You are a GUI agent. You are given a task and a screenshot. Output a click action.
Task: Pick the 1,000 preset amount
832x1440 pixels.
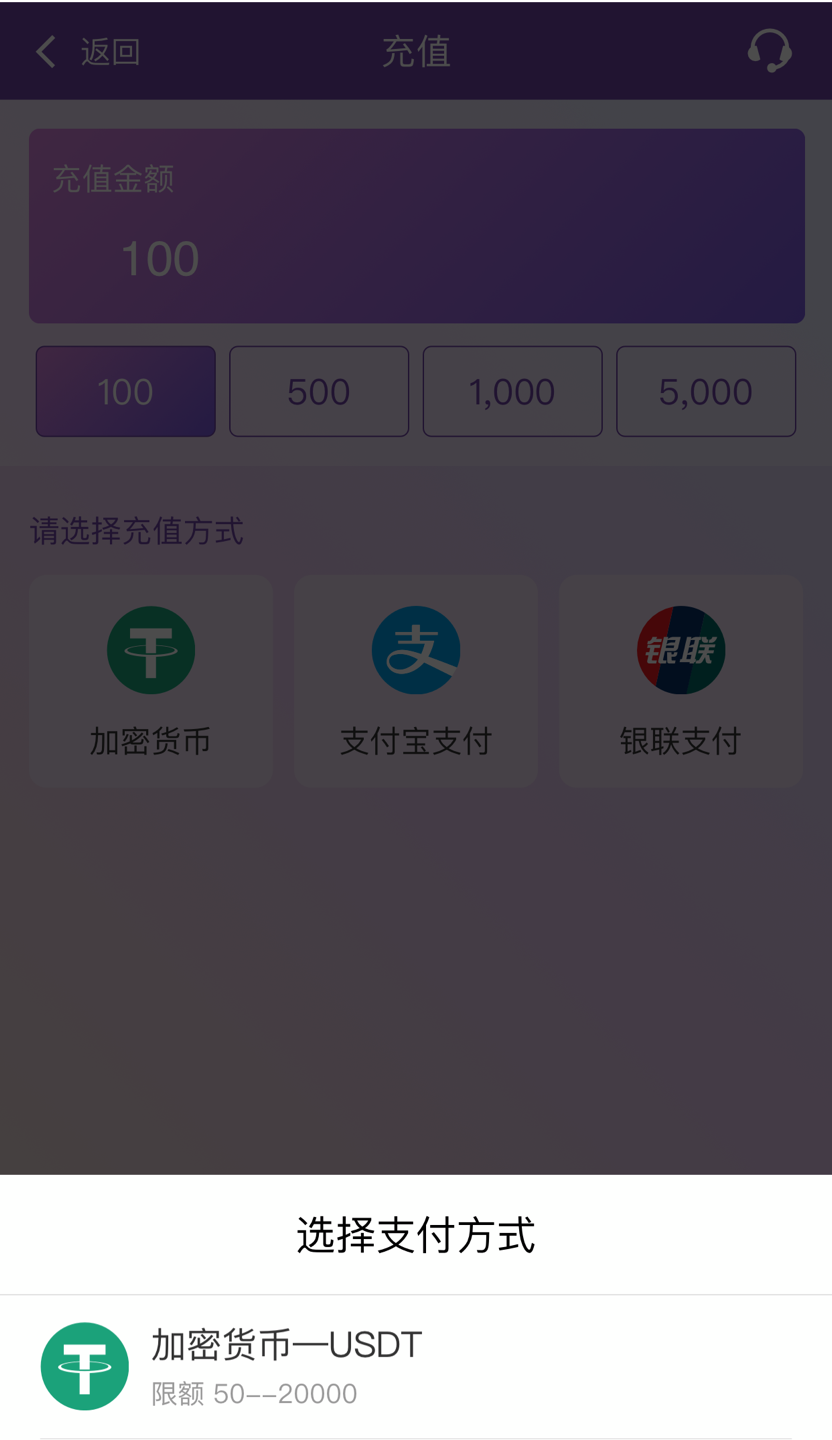(512, 391)
